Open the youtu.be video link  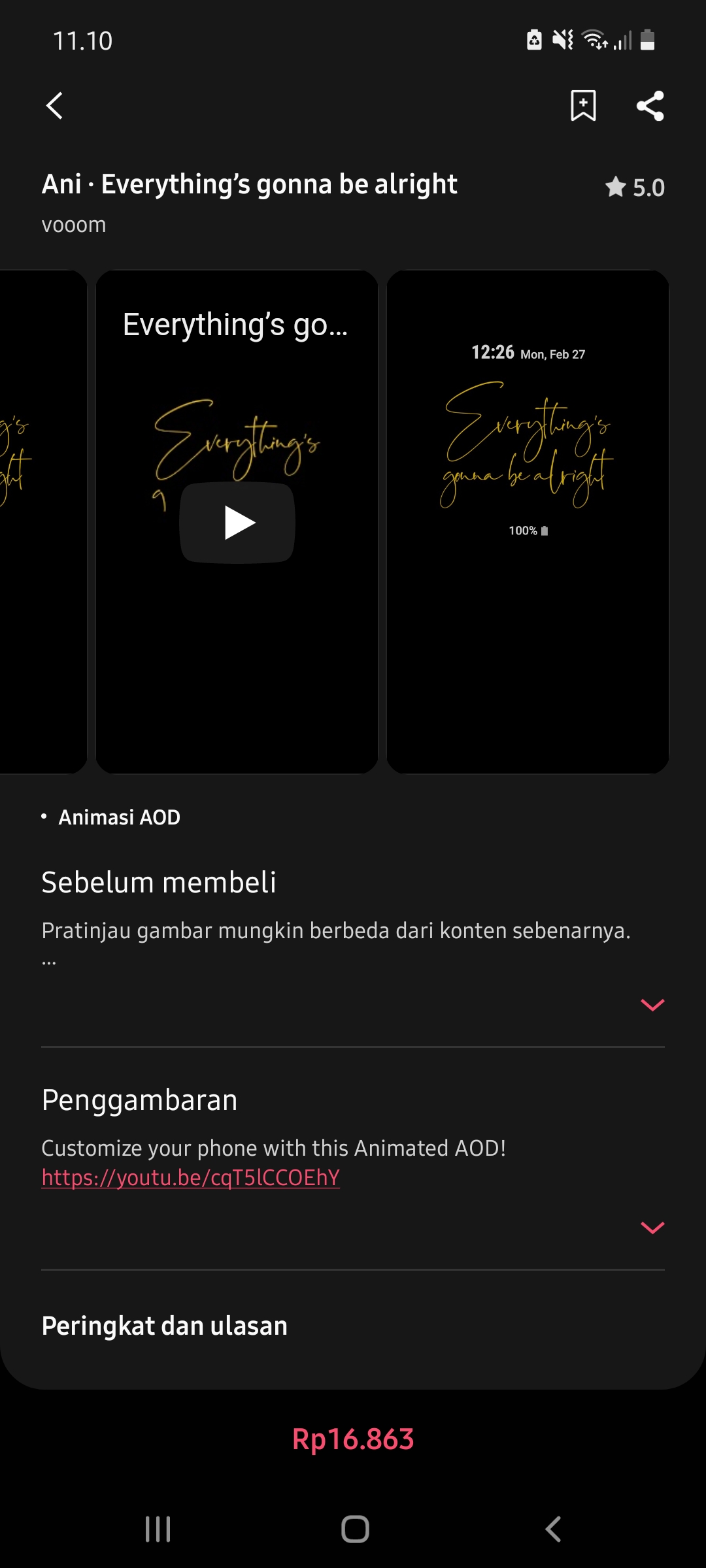coord(190,1178)
